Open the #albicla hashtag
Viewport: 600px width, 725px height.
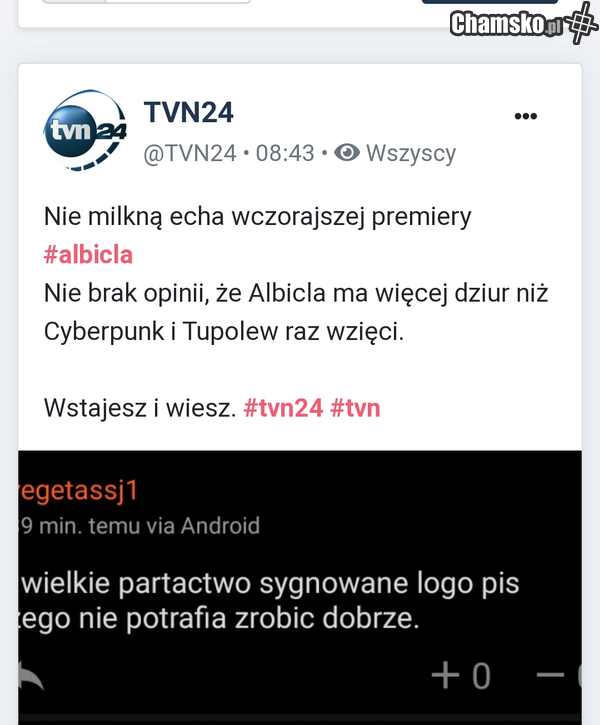click(88, 255)
